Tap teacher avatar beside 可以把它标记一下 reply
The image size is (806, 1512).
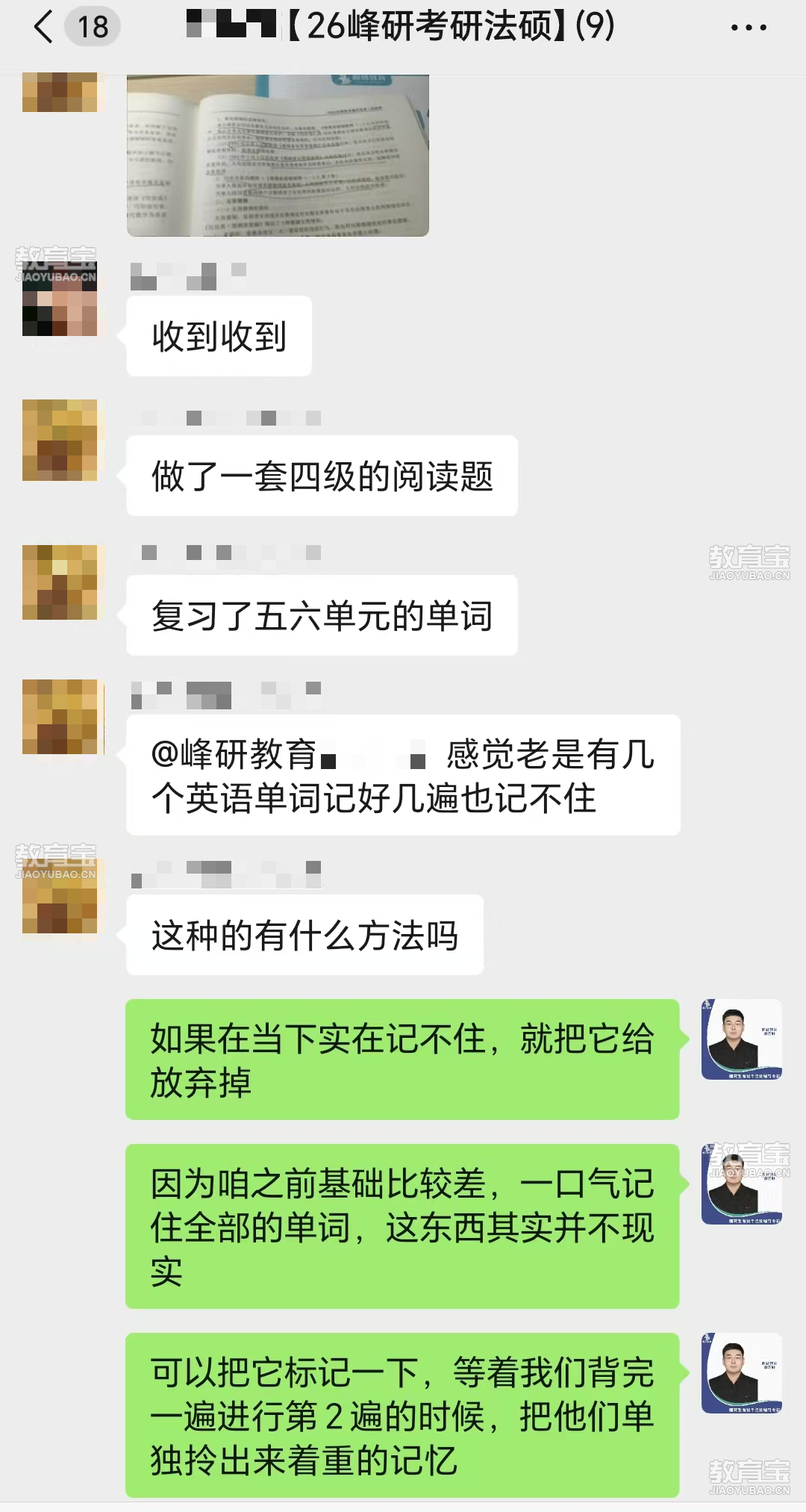[741, 1373]
